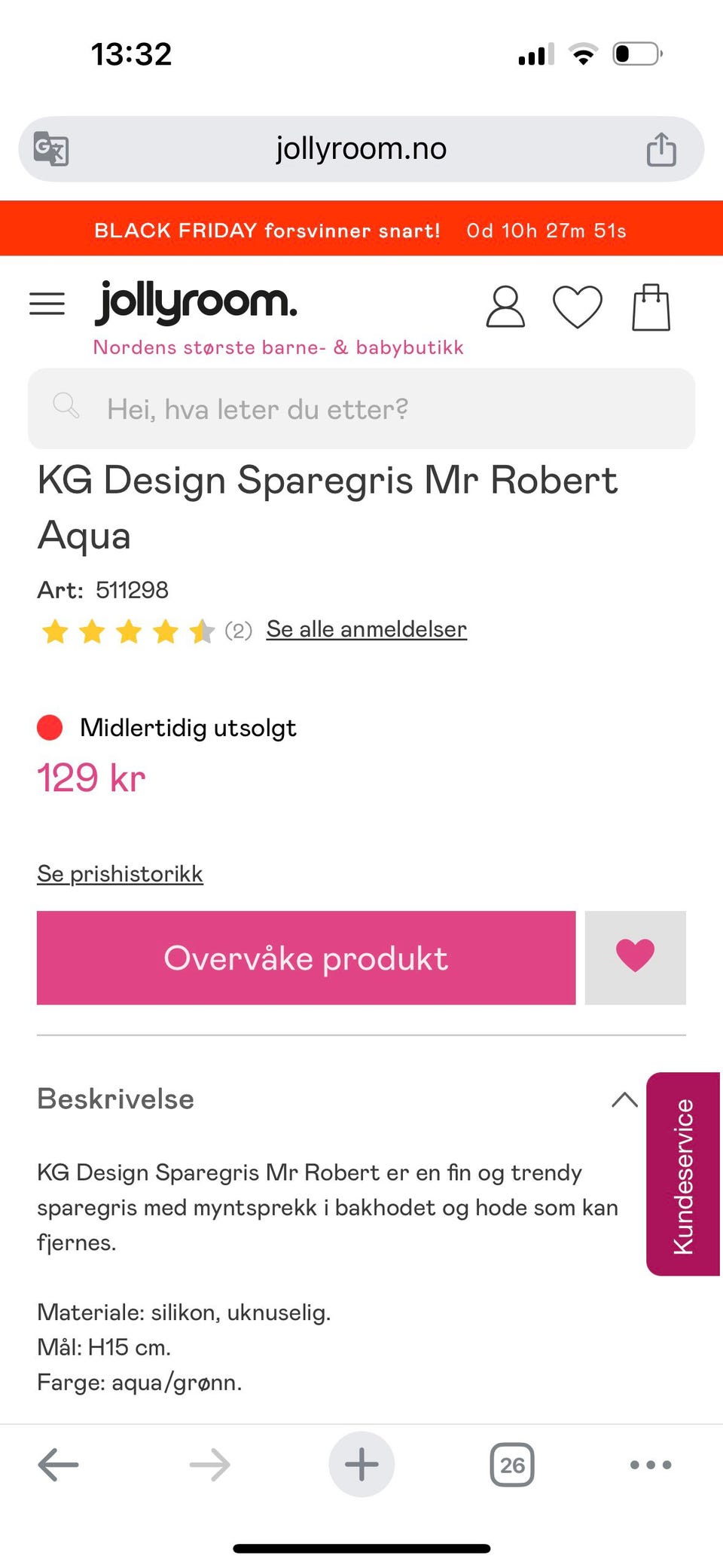723x1568 pixels.
Task: Show the browser tab overview showing 26
Action: pos(513,1464)
